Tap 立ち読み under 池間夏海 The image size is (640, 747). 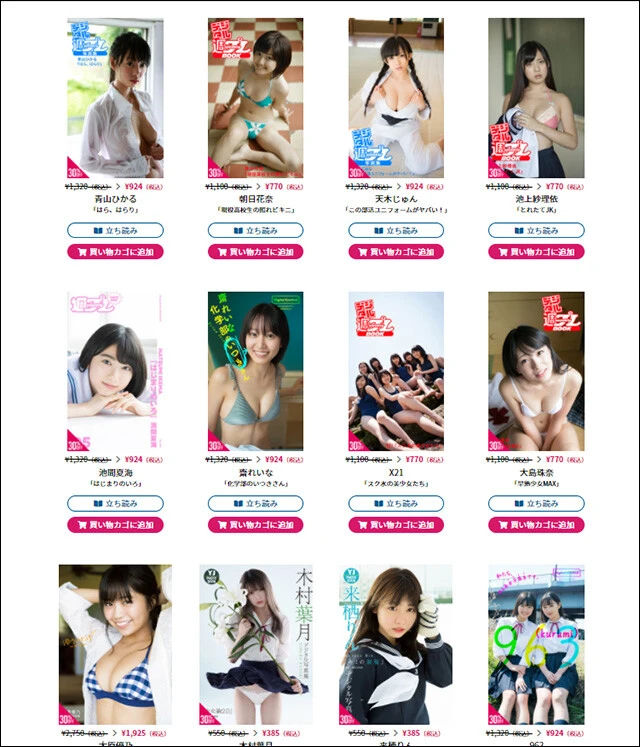tap(115, 503)
